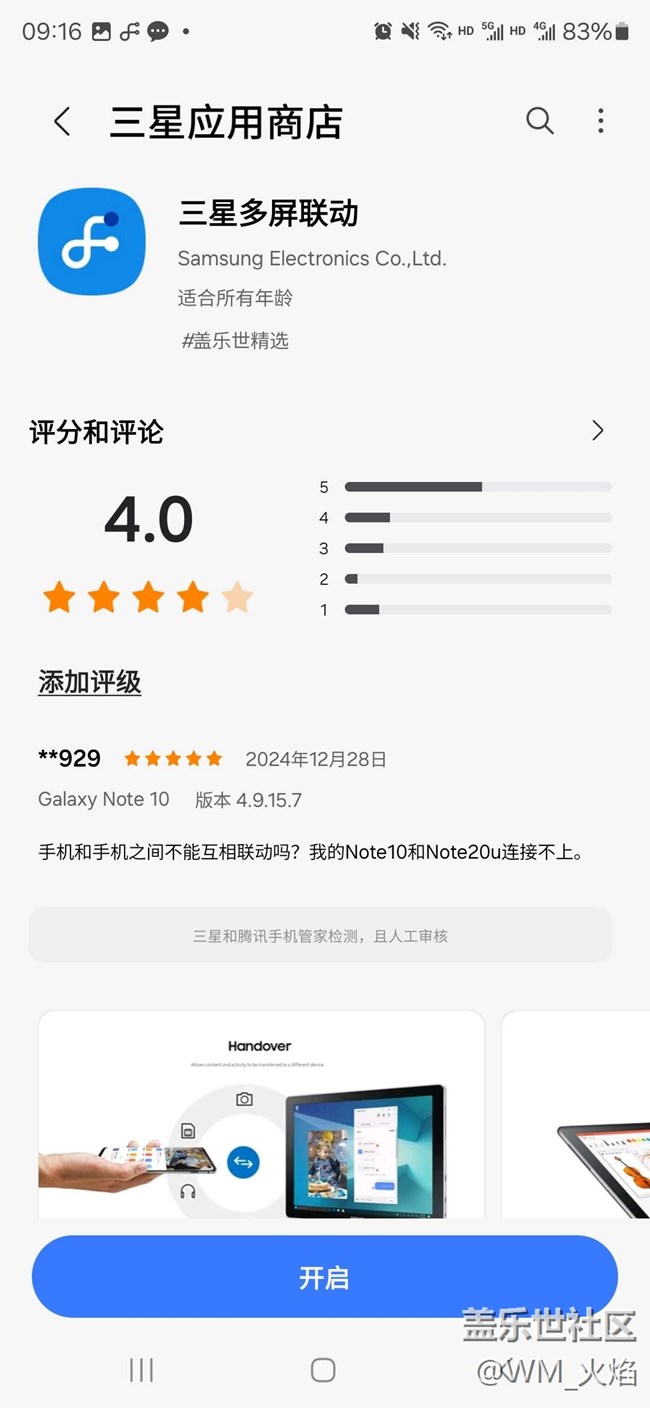The height and width of the screenshot is (1408, 650).
Task: Open recent apps from navigation bar
Action: click(141, 1370)
